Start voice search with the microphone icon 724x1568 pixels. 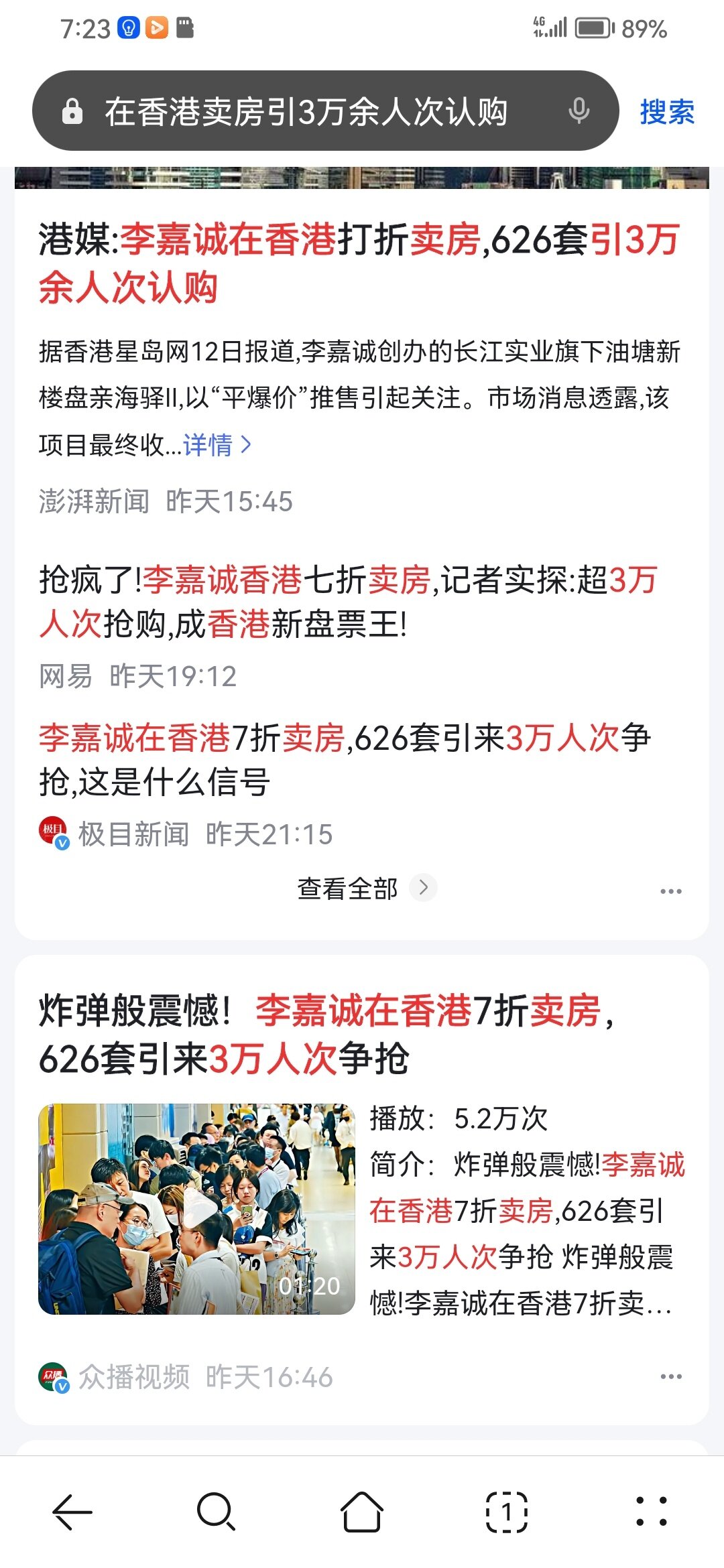579,111
